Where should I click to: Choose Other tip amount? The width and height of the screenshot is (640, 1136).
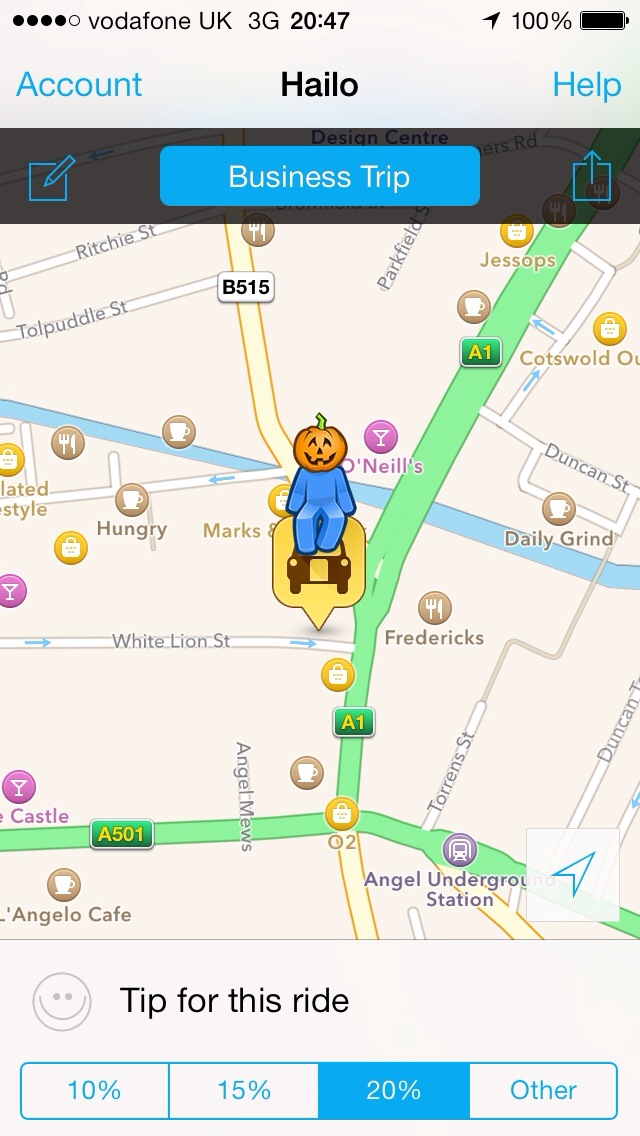pos(543,1090)
